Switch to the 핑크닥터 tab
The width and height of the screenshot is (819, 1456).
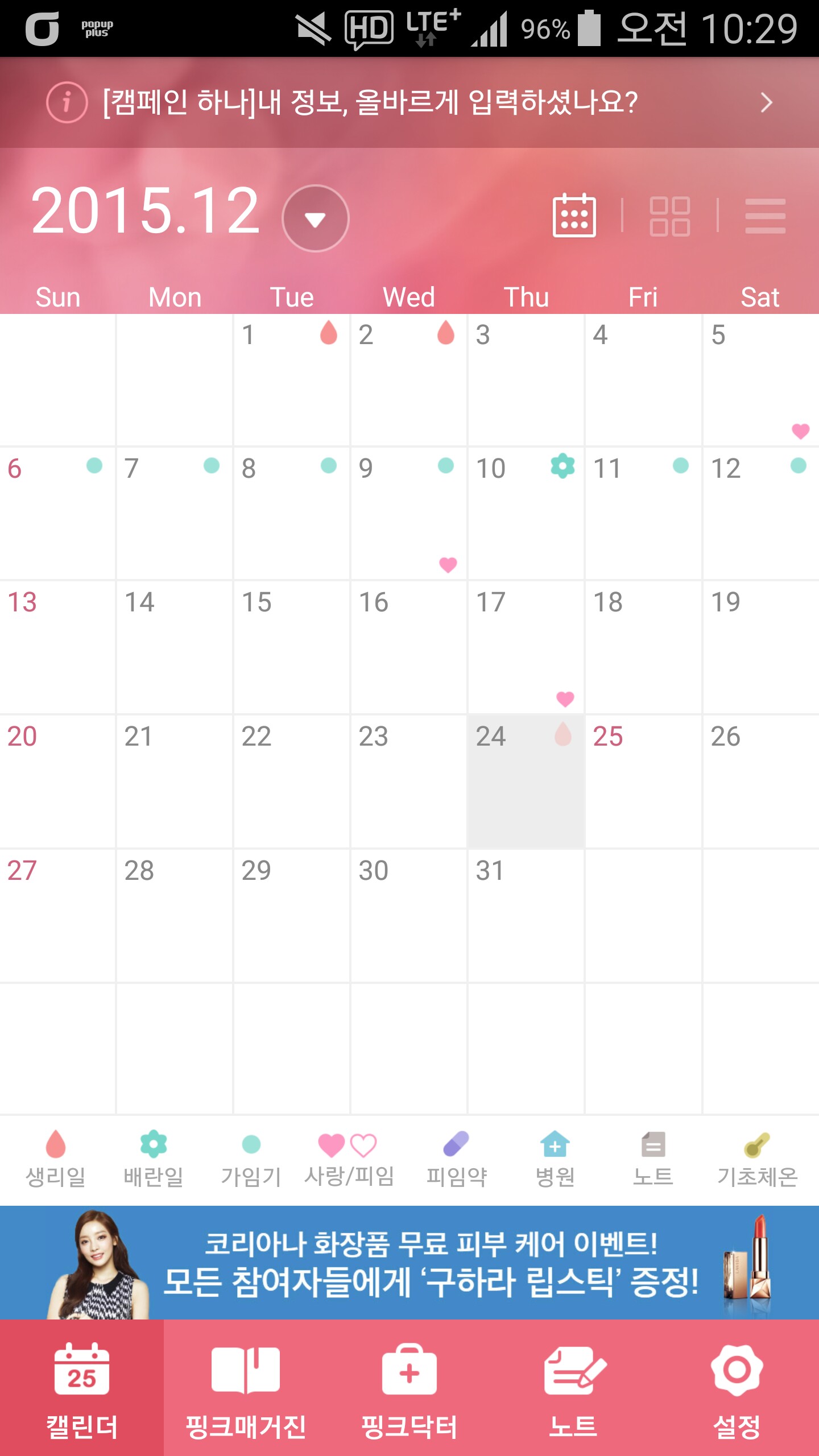[x=409, y=1388]
